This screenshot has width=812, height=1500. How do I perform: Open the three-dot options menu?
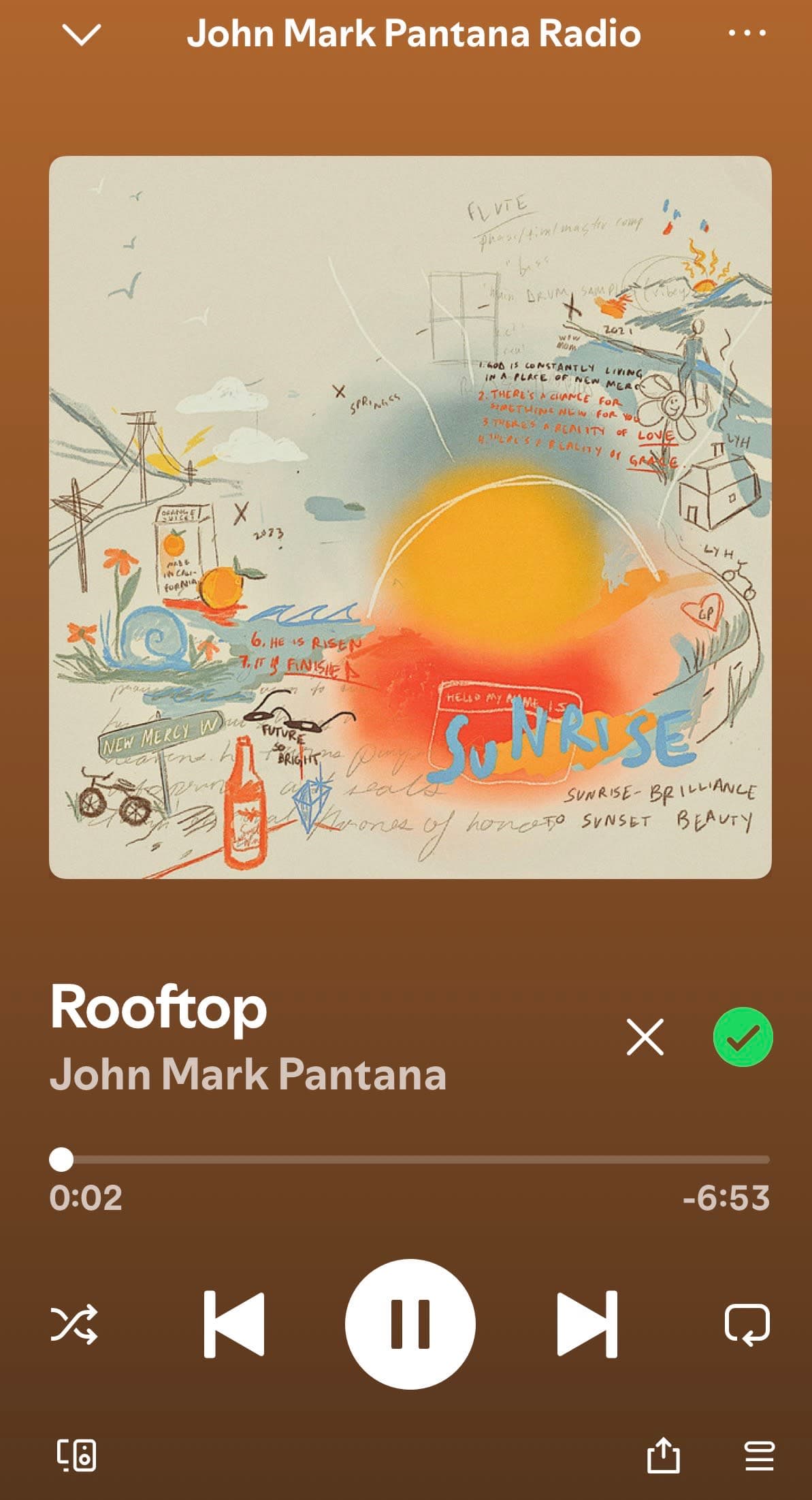coord(747,33)
